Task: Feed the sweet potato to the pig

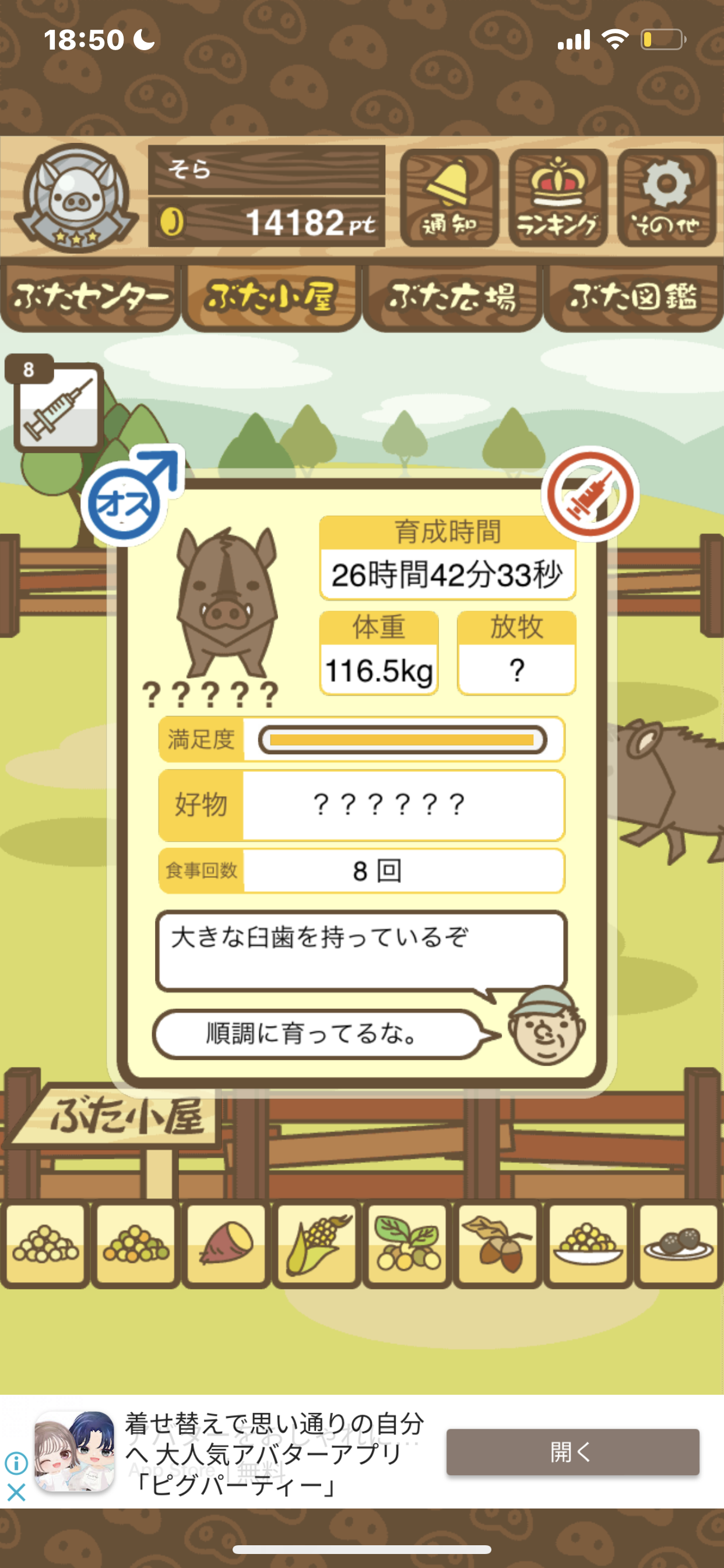Action: tap(226, 1244)
